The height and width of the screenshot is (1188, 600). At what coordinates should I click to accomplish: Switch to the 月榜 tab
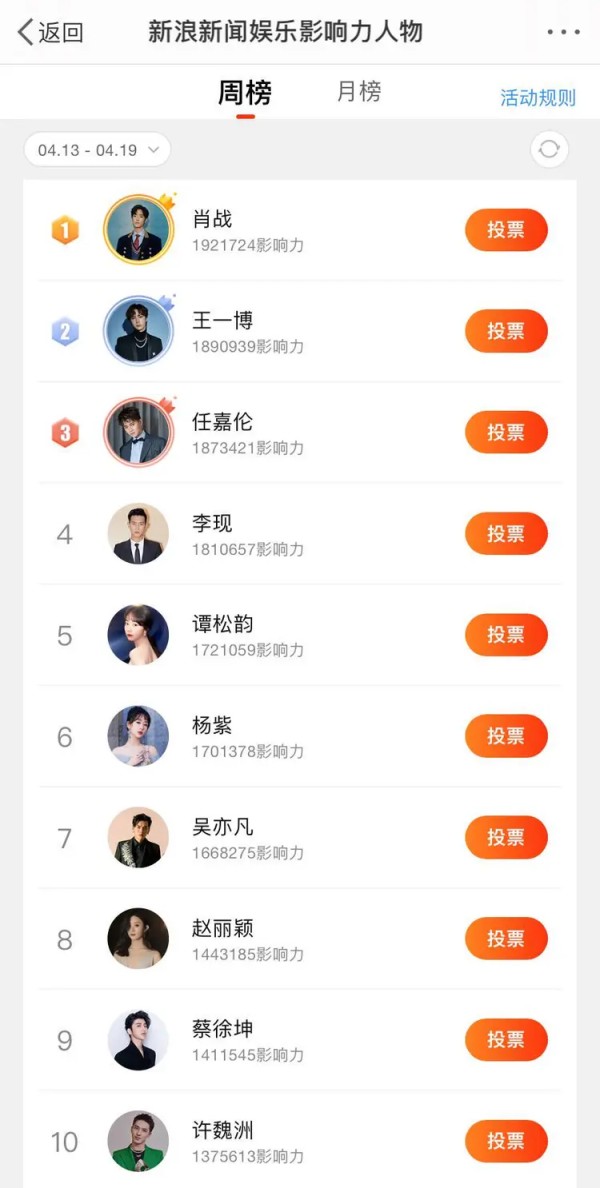[358, 92]
